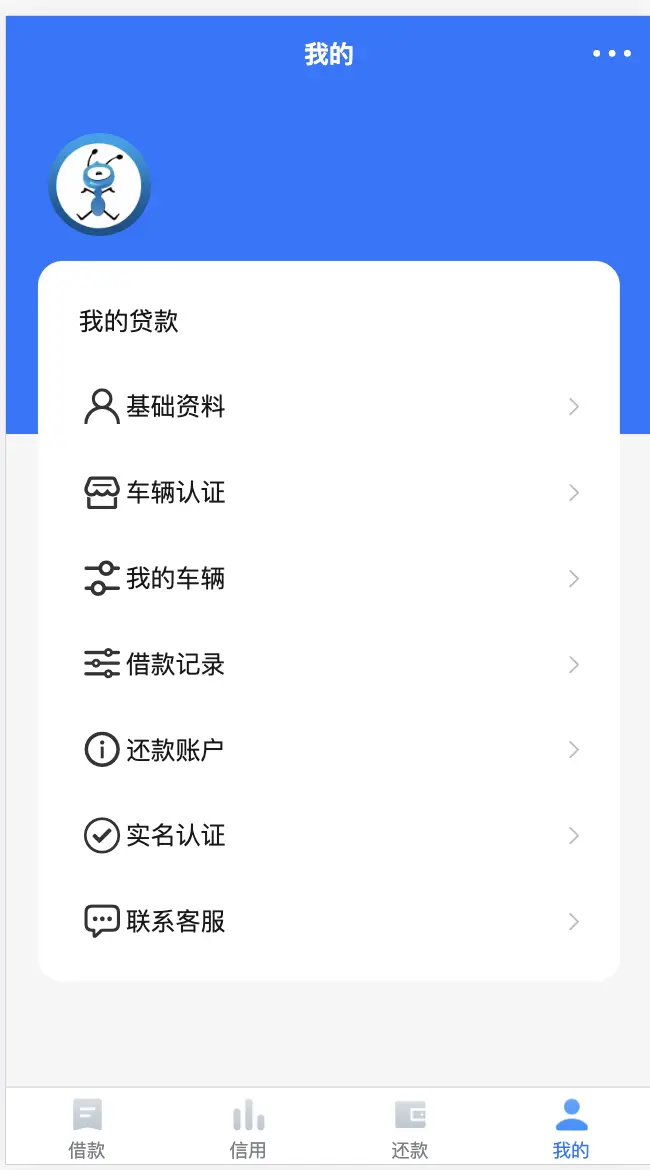This screenshot has height=1170, width=650.
Task: Open 还款账户 settings
Action: (x=329, y=750)
